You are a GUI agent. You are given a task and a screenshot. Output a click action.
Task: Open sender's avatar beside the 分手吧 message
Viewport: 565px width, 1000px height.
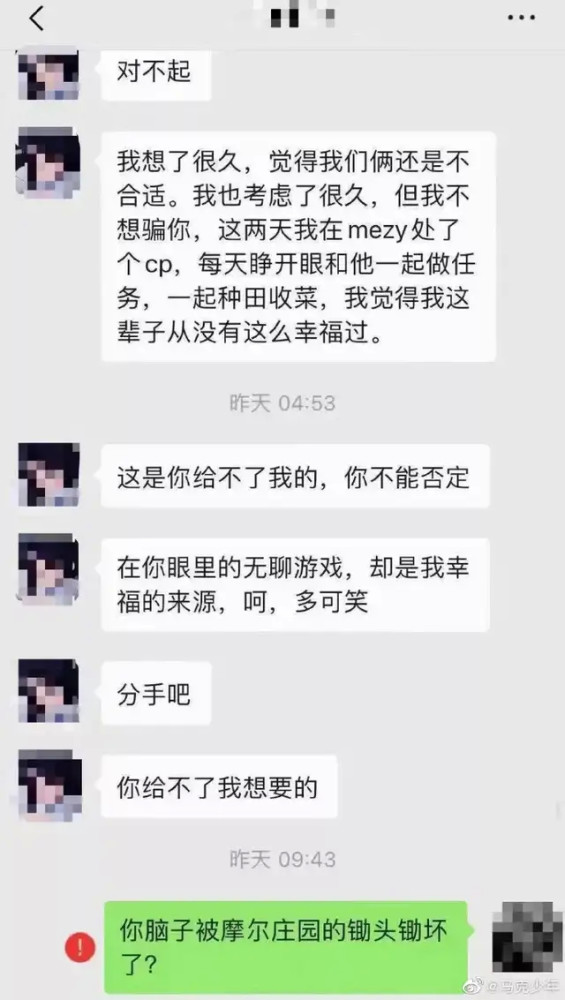[48, 691]
